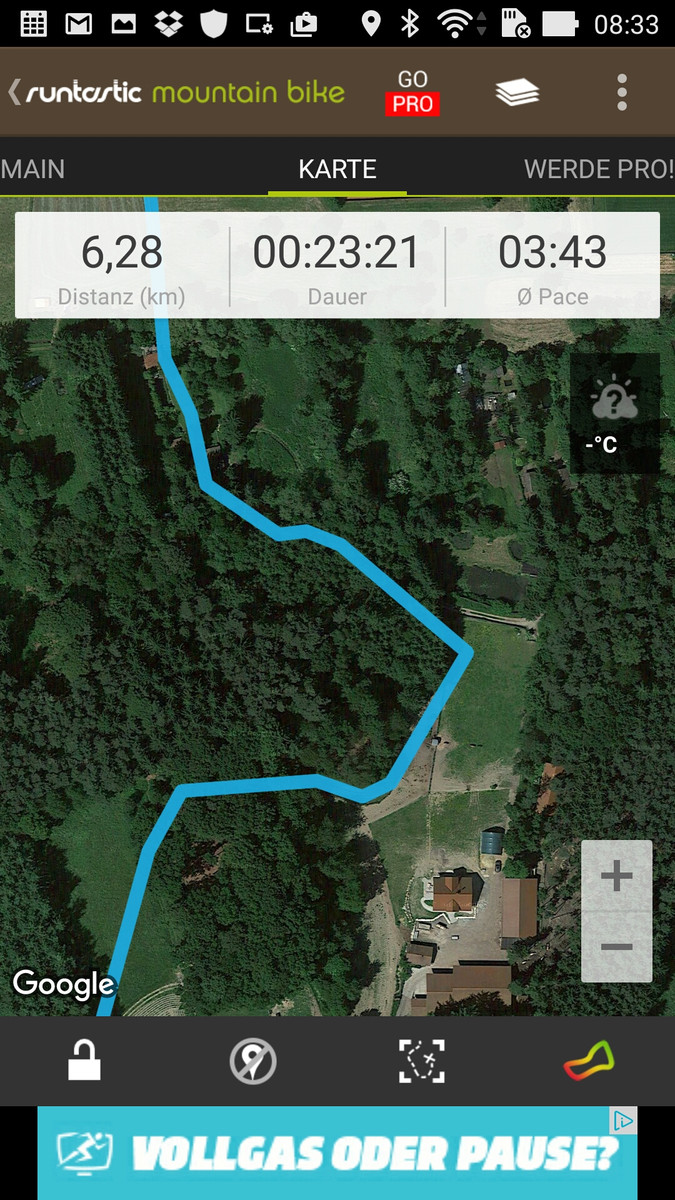Toggle map location following

tap(253, 1061)
